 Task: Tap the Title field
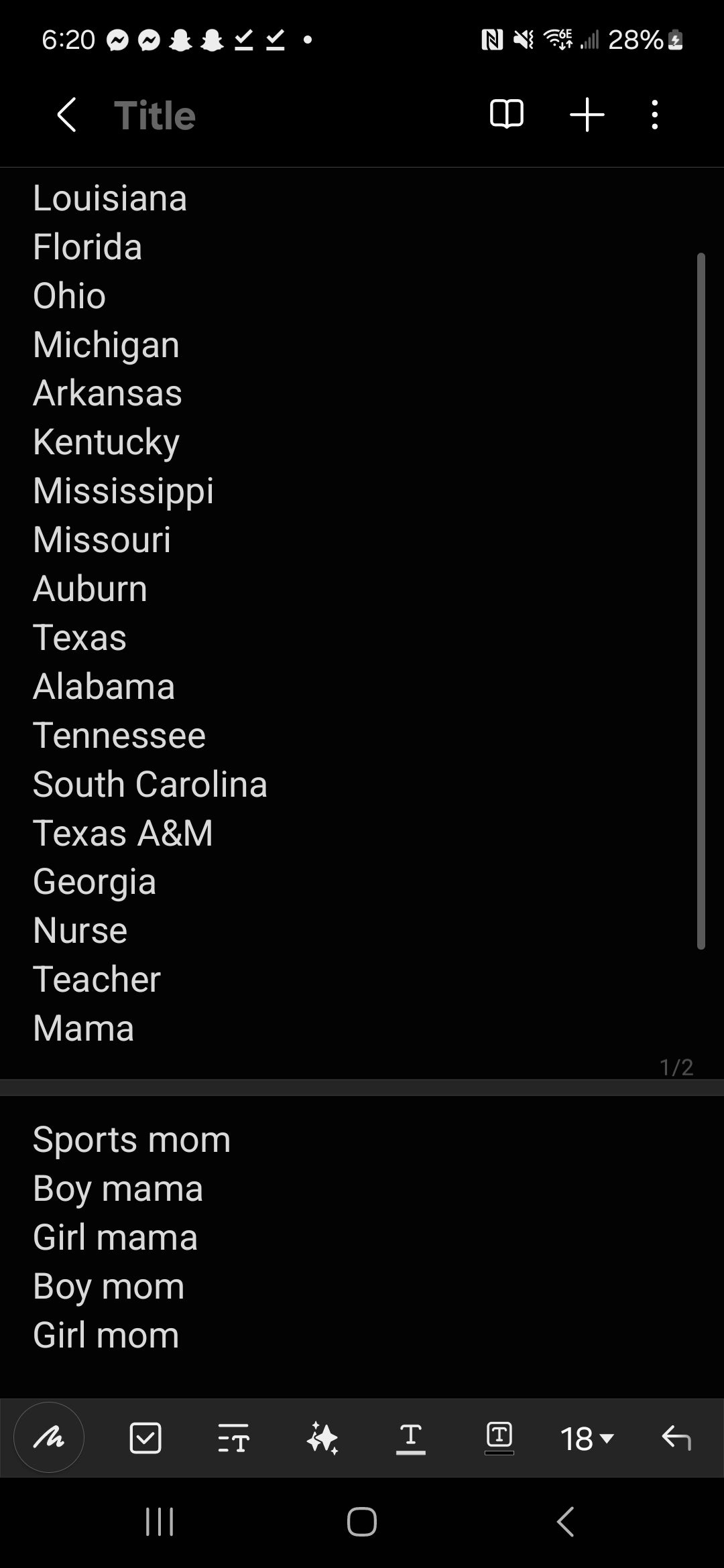coord(155,115)
